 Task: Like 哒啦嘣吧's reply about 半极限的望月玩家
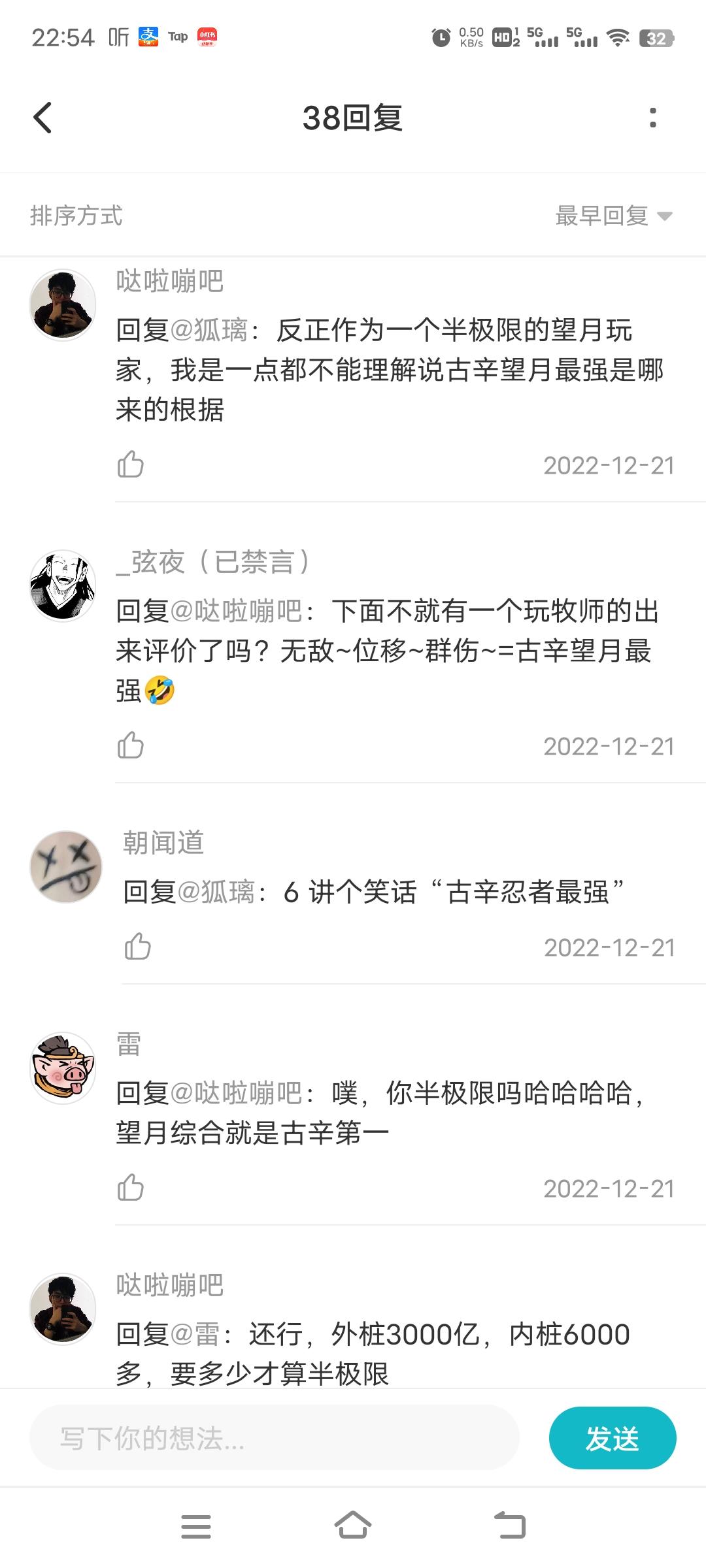click(x=131, y=465)
